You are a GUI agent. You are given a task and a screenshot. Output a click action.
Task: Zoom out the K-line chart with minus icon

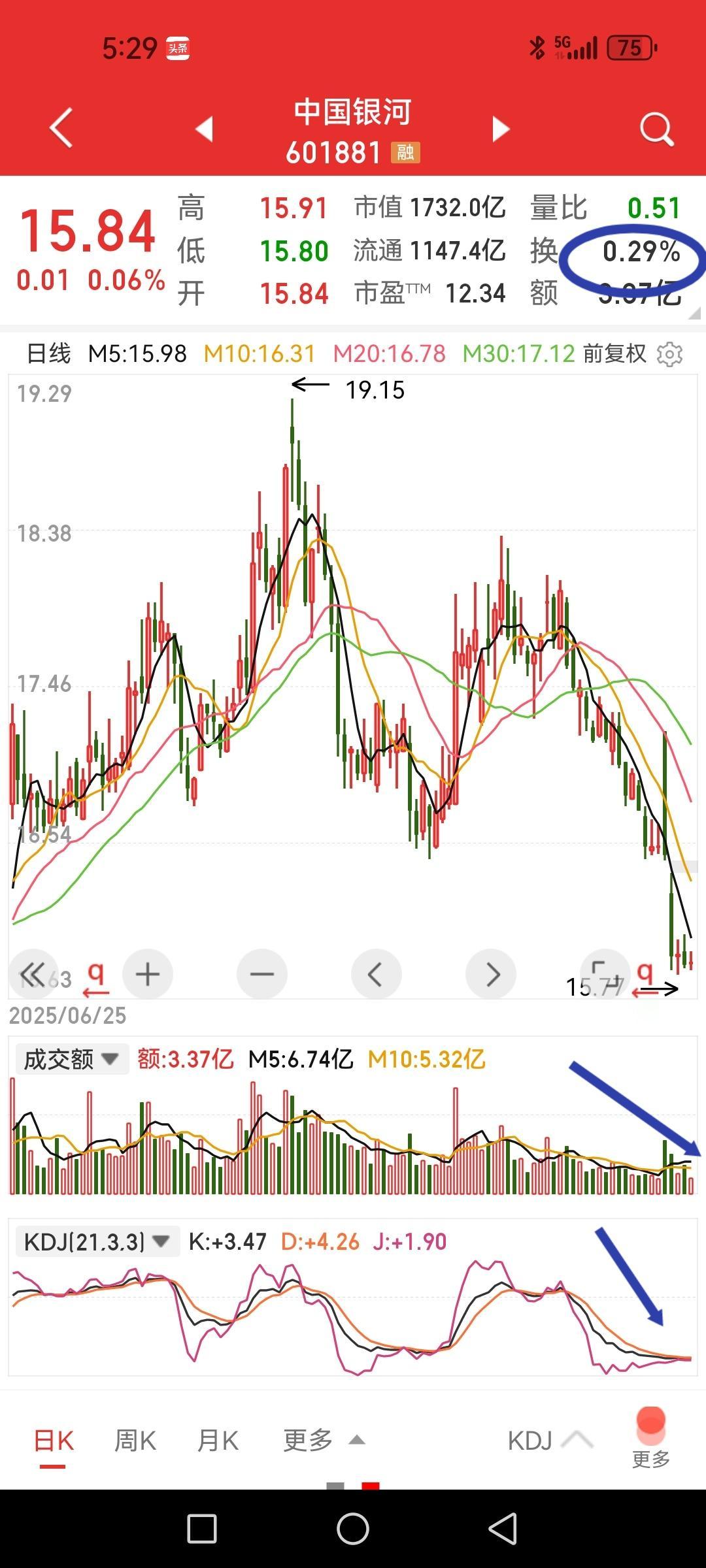(261, 973)
